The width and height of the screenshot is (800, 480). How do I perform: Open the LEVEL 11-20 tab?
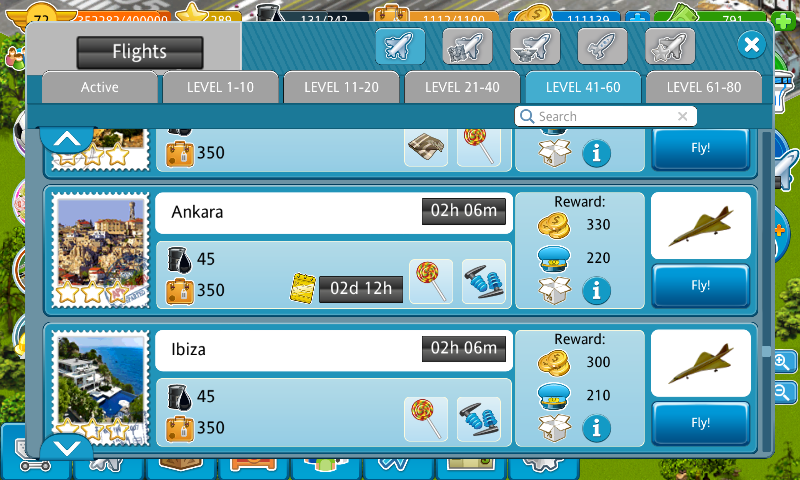tap(341, 88)
